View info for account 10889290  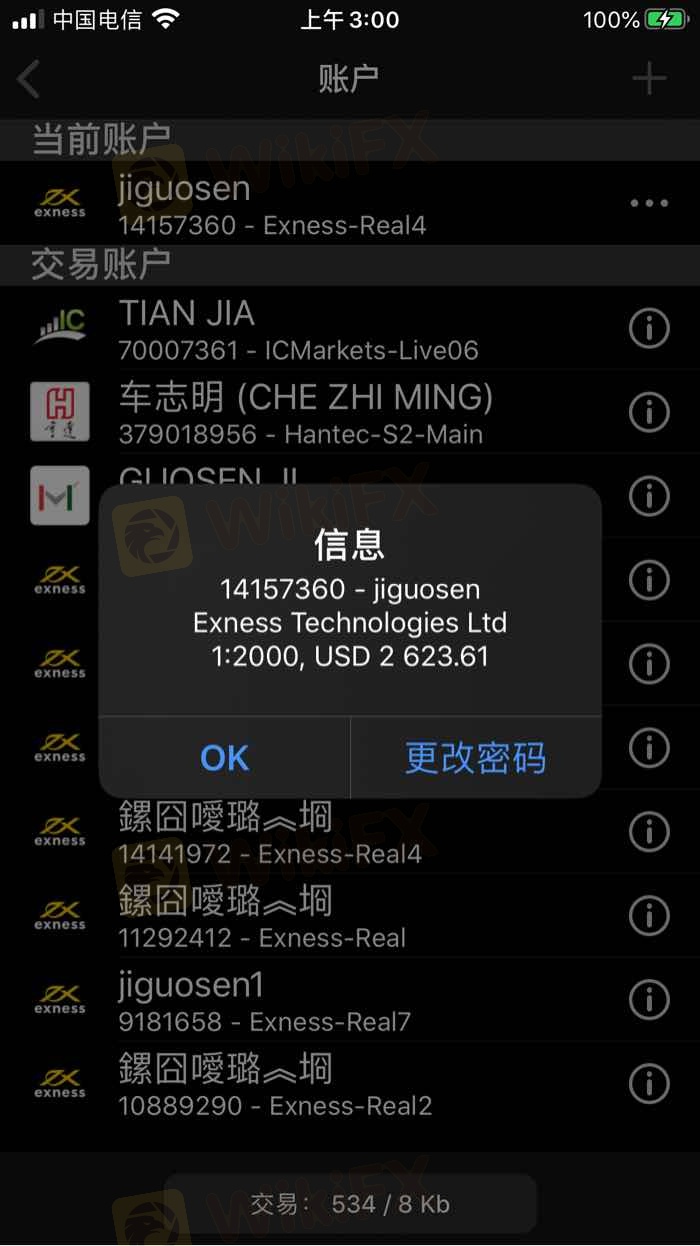[x=649, y=1082]
